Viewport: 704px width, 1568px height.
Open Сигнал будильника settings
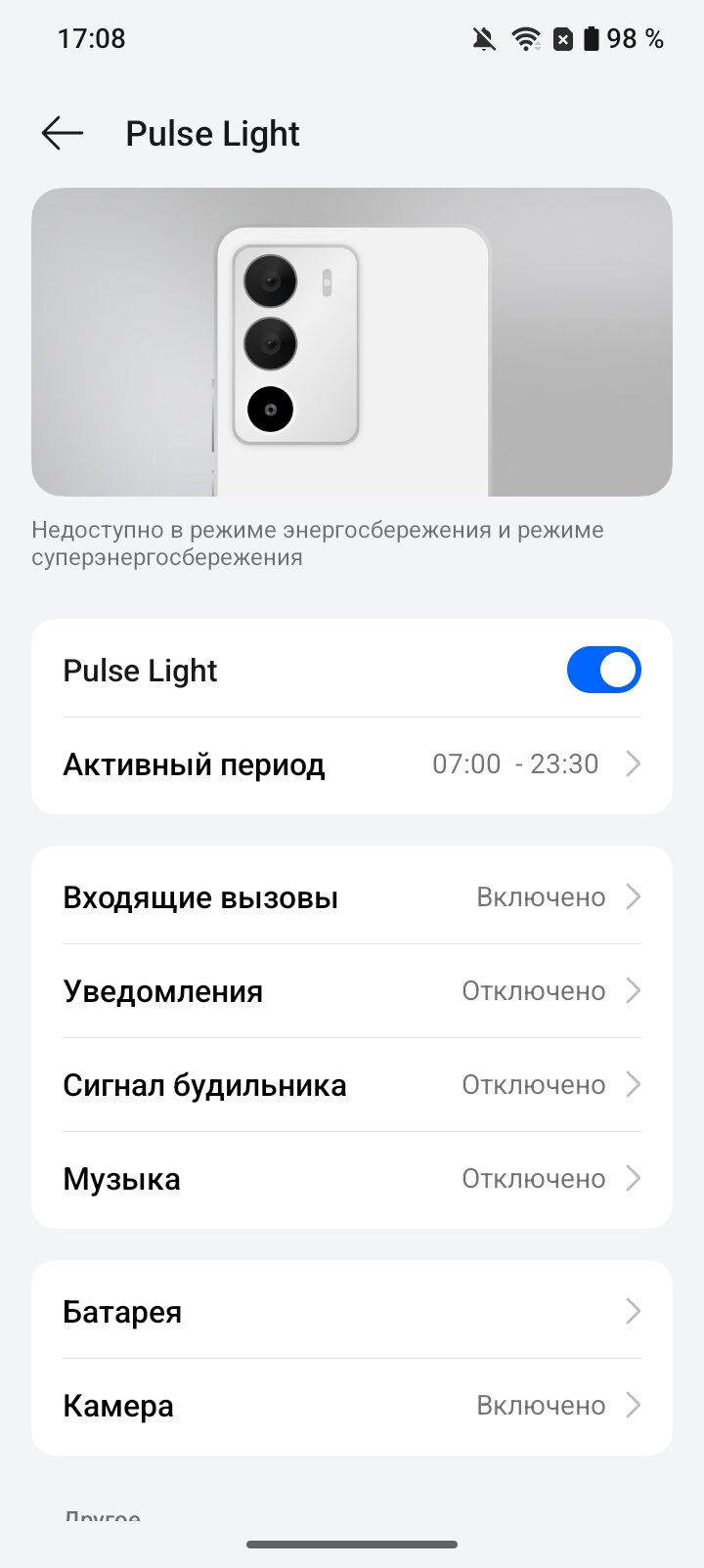(x=352, y=1085)
